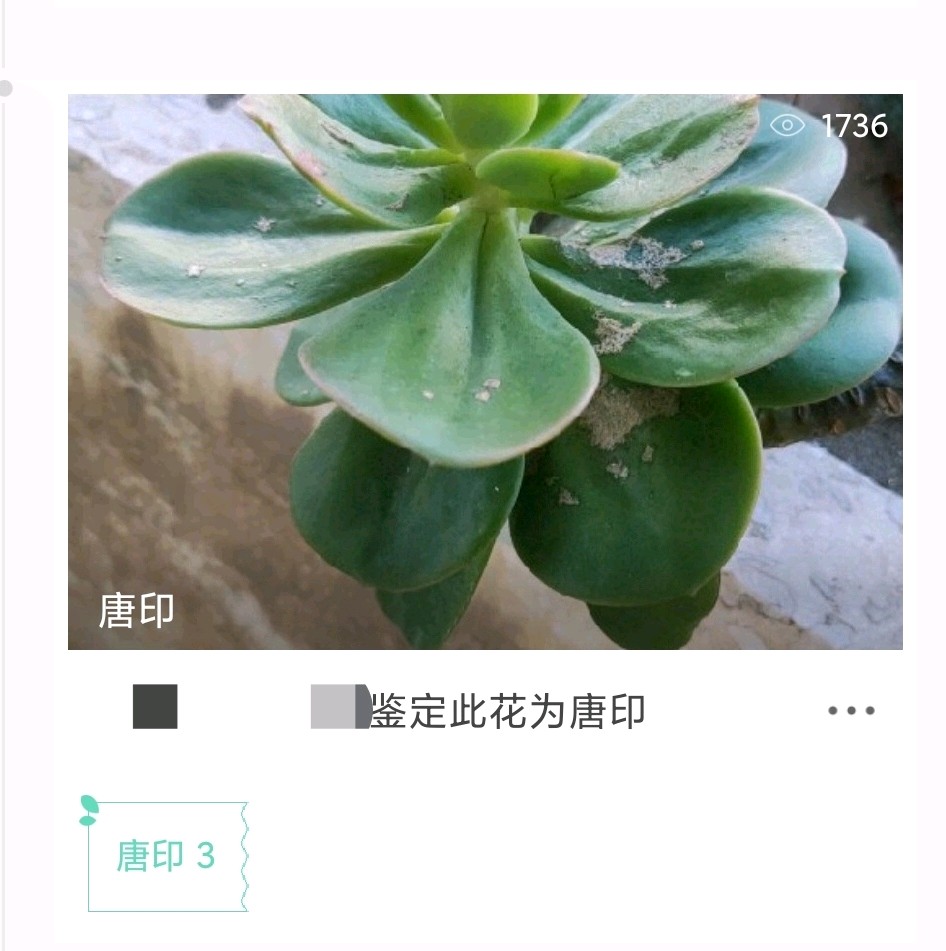Select the 唐印 3 tag
Image resolution: width=946 pixels, height=951 pixels.
pos(166,856)
